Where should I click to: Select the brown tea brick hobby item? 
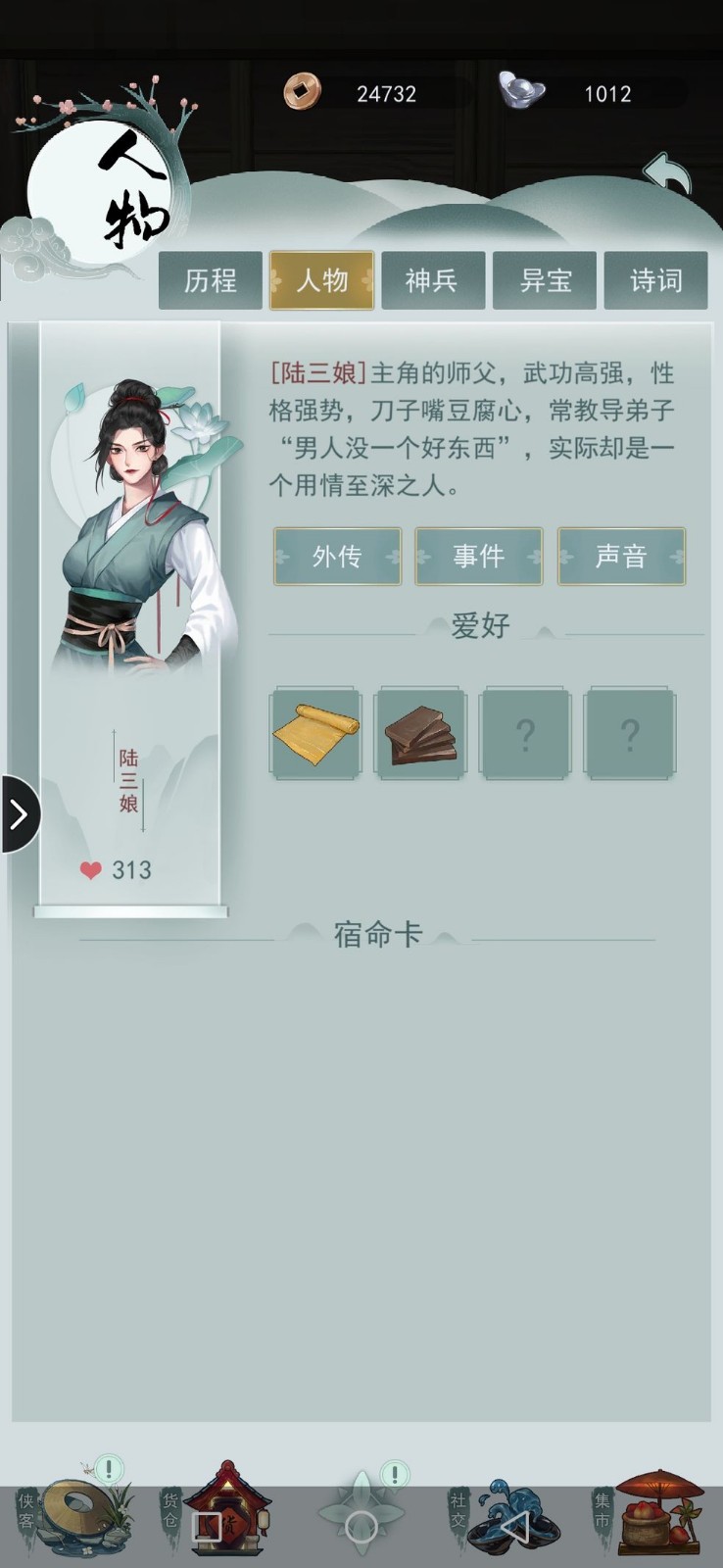pos(420,734)
